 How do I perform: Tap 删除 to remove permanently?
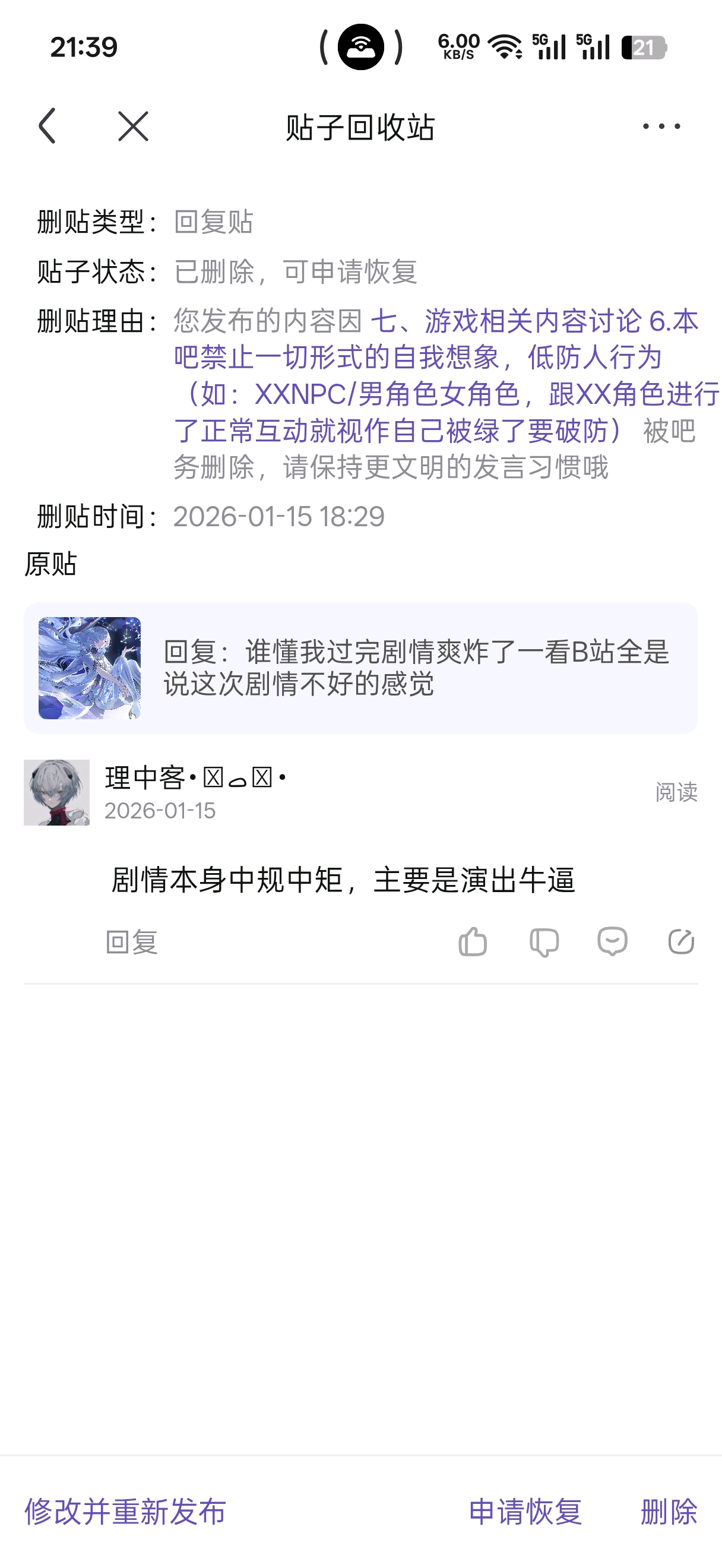(x=669, y=1512)
